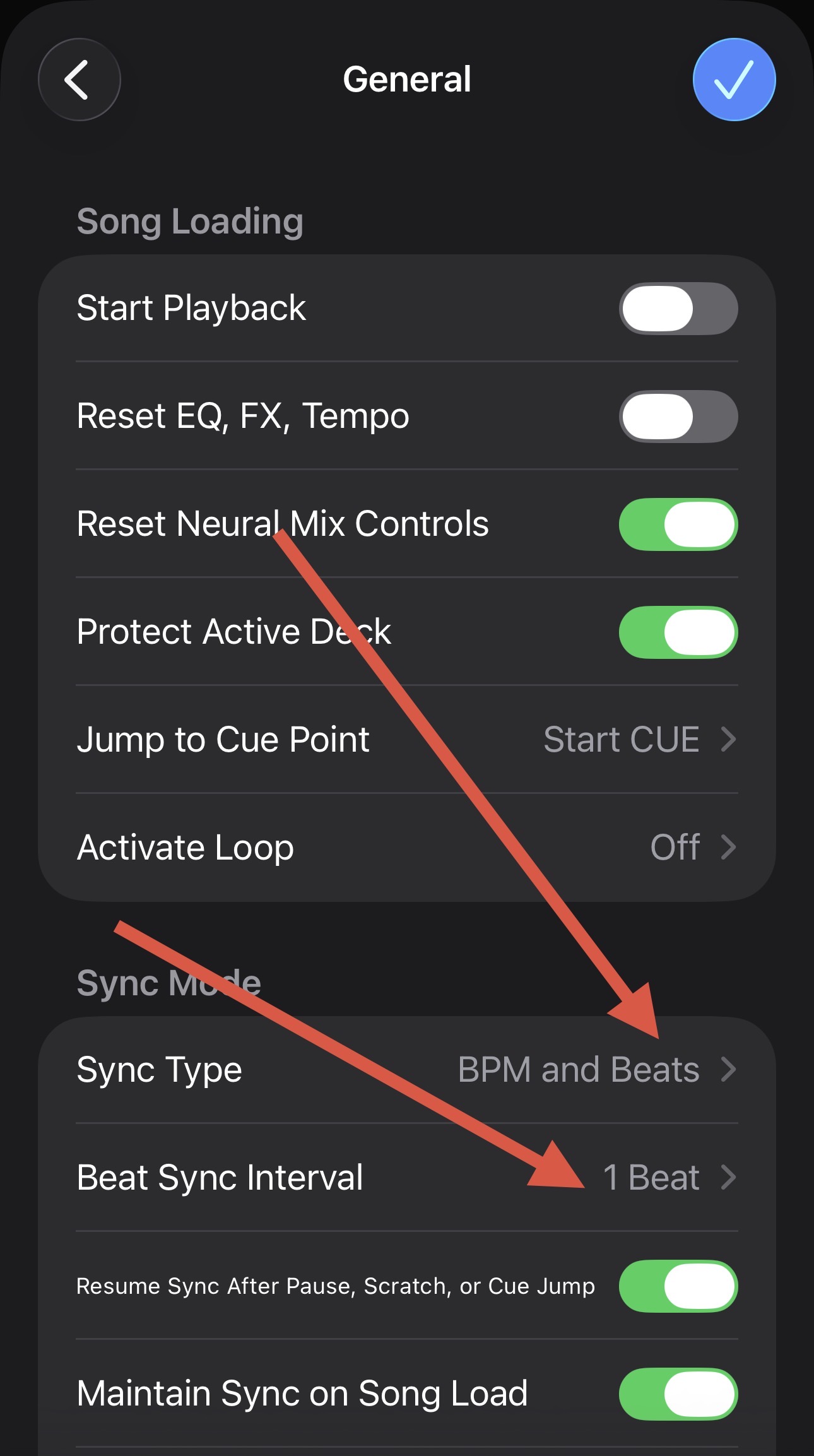Confirm settings with the blue checkmark

pyautogui.click(x=734, y=80)
